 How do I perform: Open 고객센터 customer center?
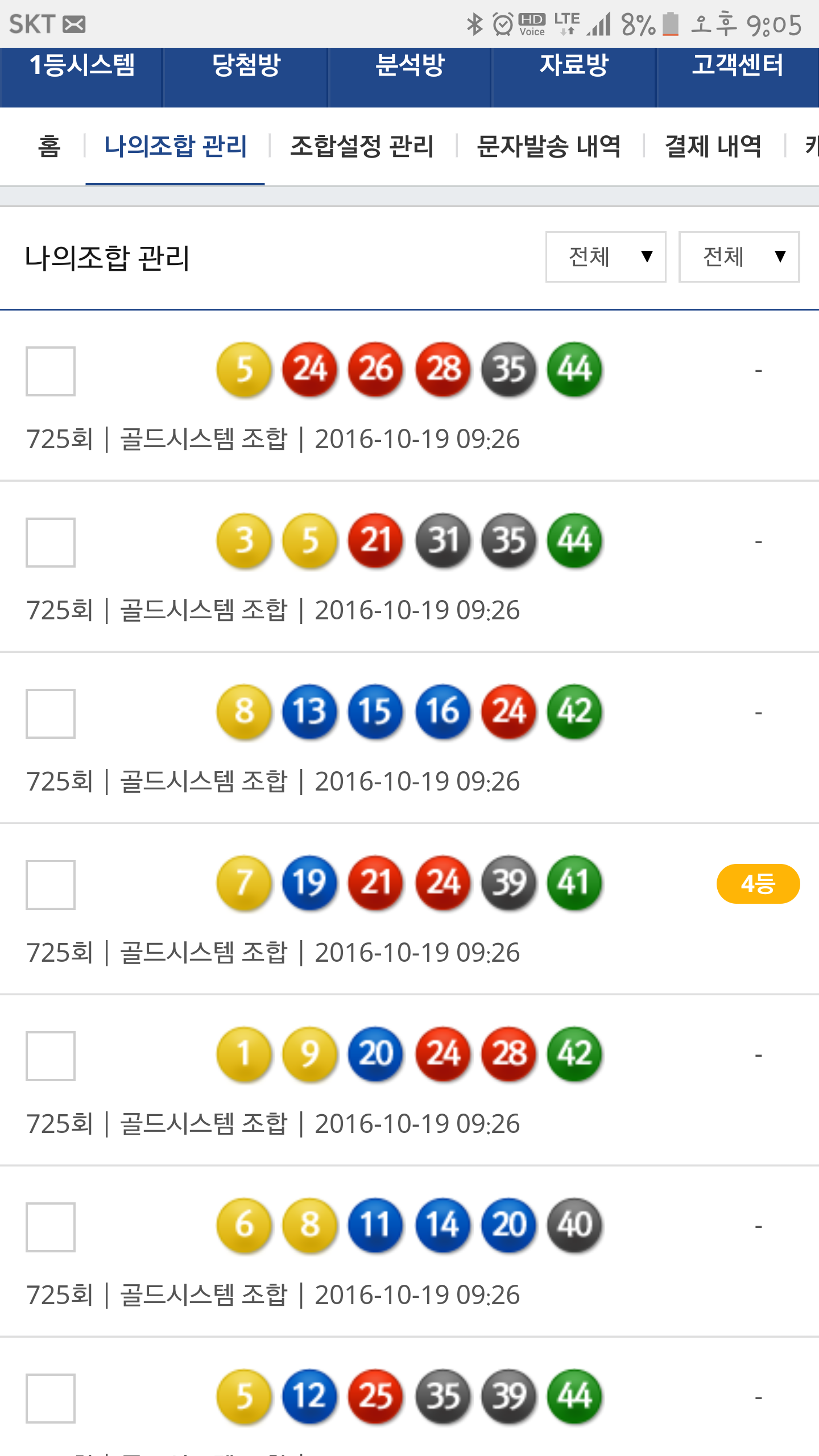pos(737,66)
